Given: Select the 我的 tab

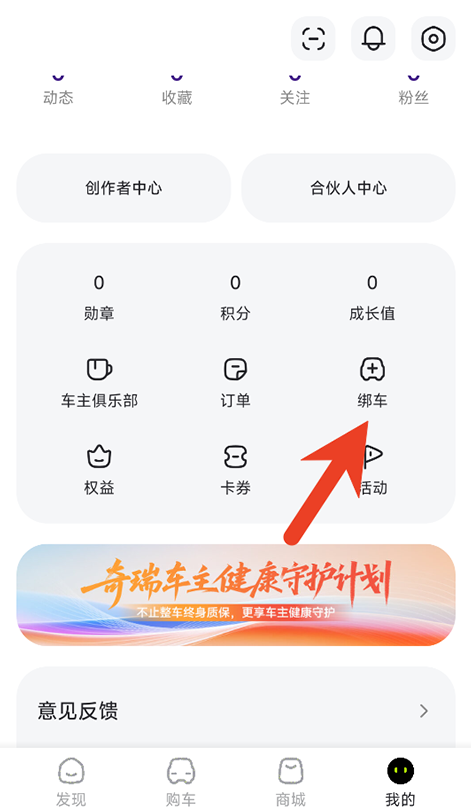Looking at the screenshot, I should click(400, 782).
